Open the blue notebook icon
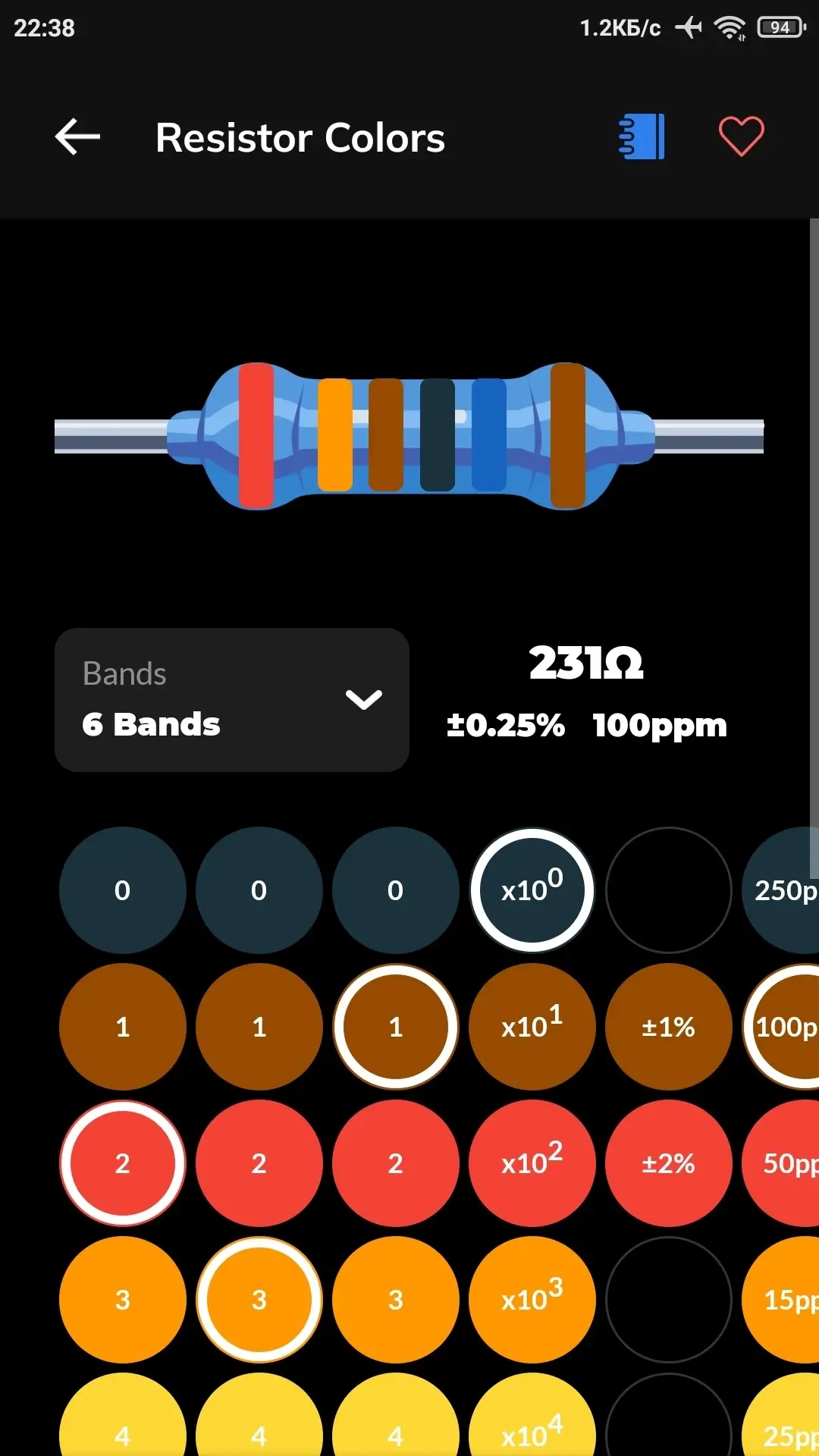 click(x=642, y=137)
